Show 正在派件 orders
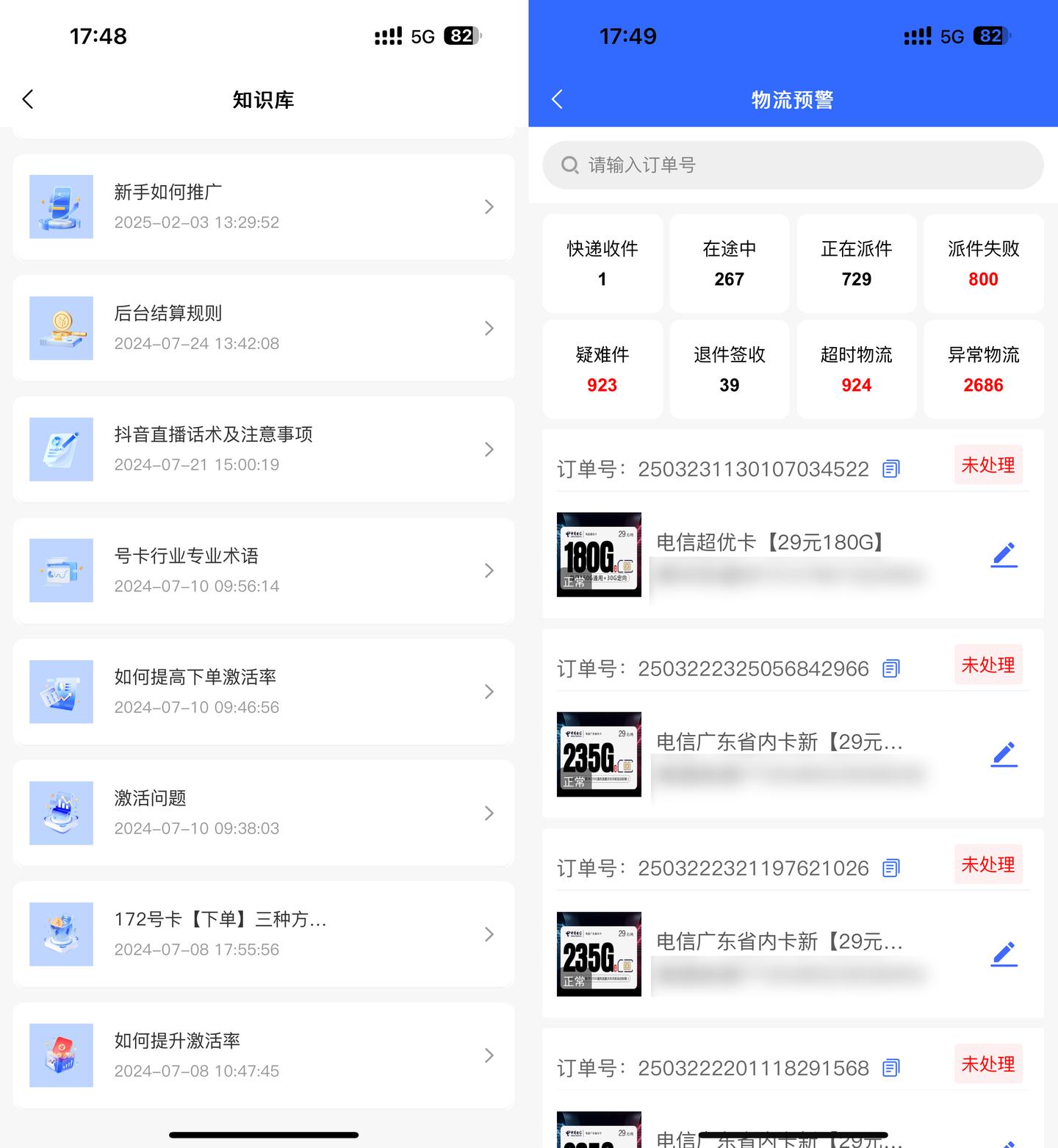The width and height of the screenshot is (1058, 1148). coord(856,264)
